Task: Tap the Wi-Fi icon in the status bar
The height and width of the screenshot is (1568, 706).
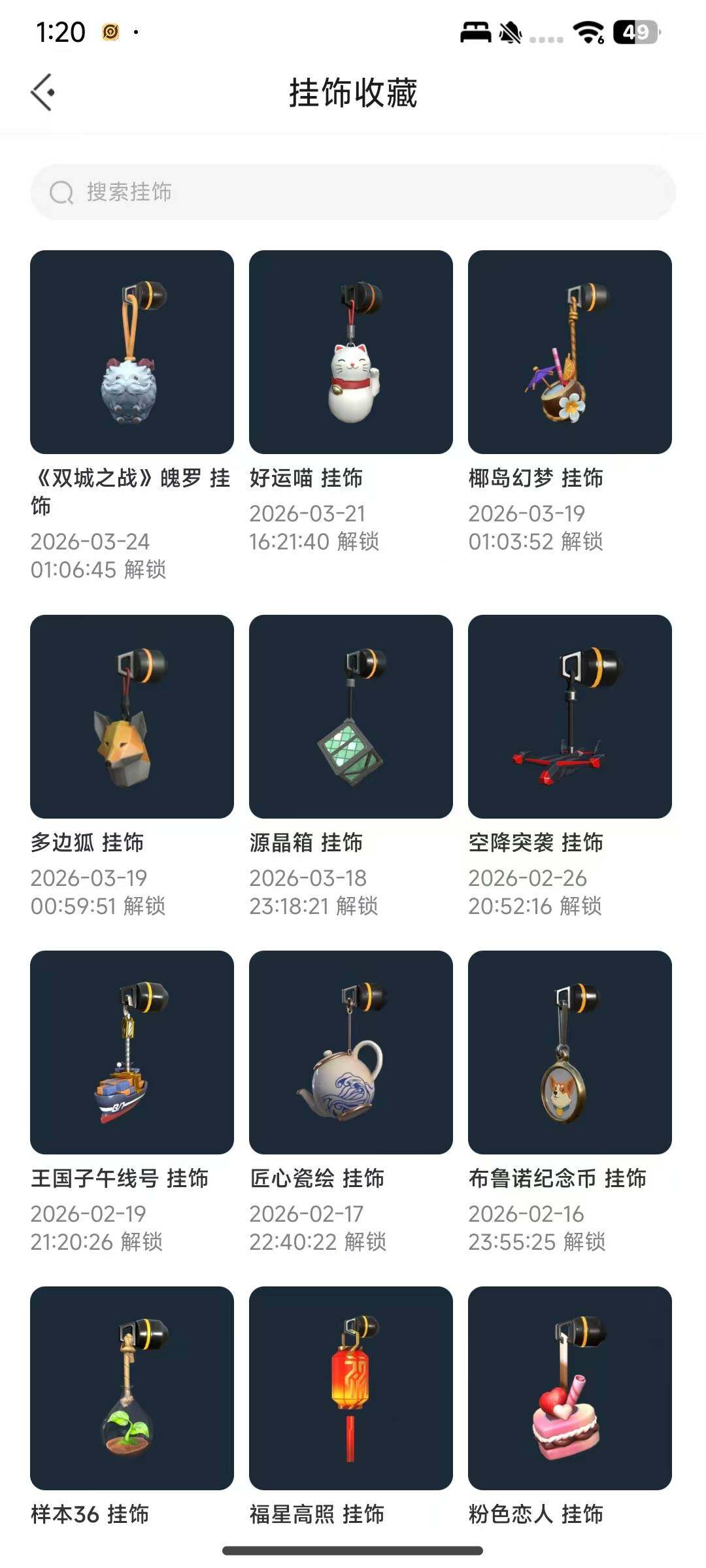Action: tap(588, 31)
